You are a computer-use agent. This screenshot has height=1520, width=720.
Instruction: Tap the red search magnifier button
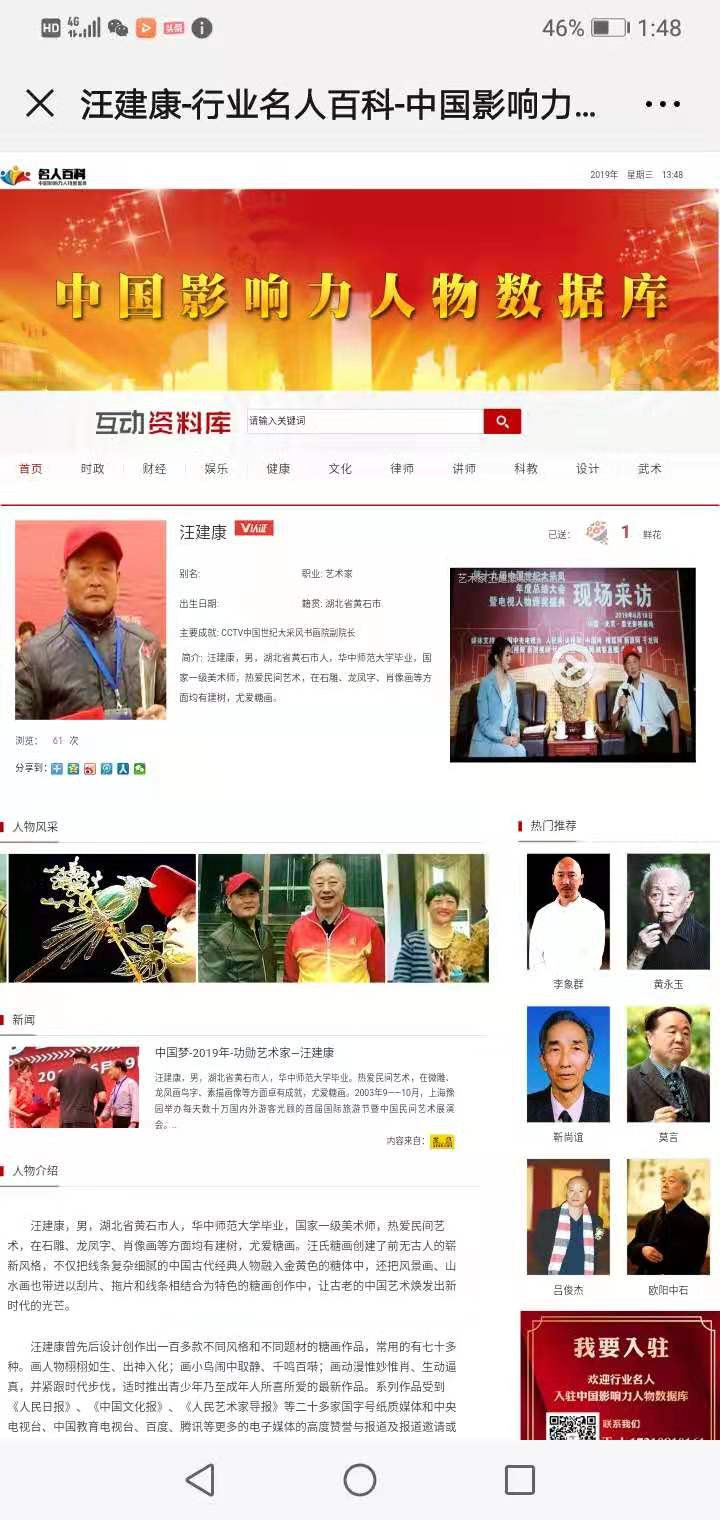502,421
